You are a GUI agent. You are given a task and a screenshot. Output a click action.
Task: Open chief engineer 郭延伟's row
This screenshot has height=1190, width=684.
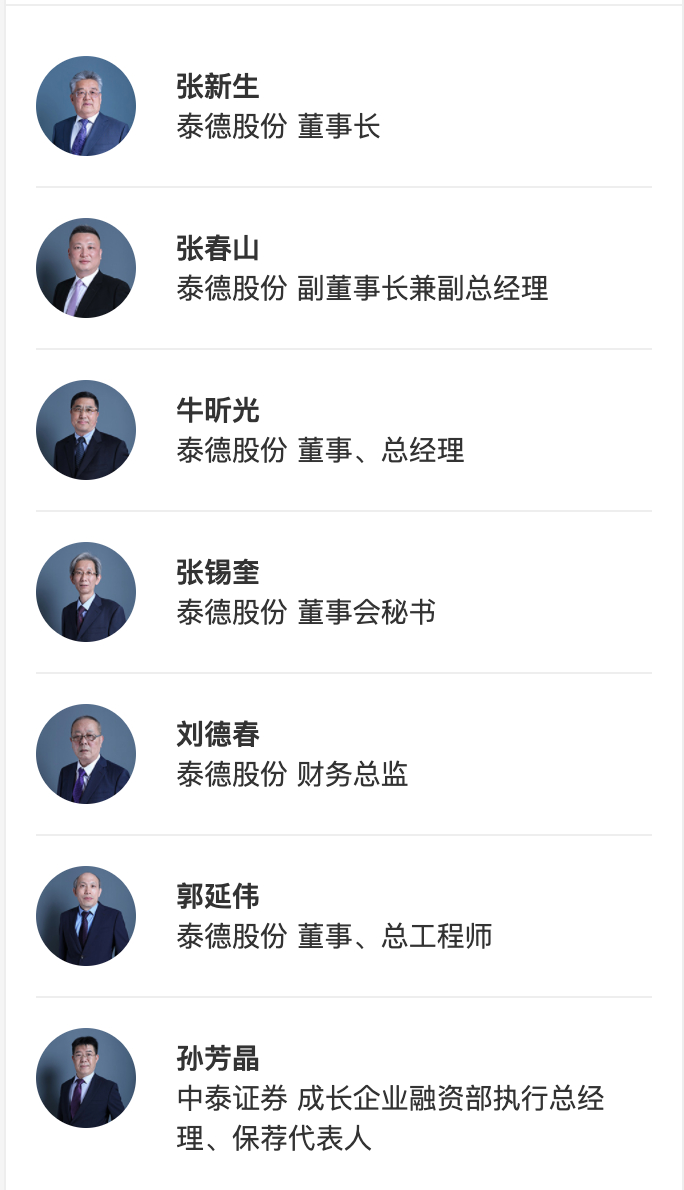pyautogui.click(x=343, y=915)
